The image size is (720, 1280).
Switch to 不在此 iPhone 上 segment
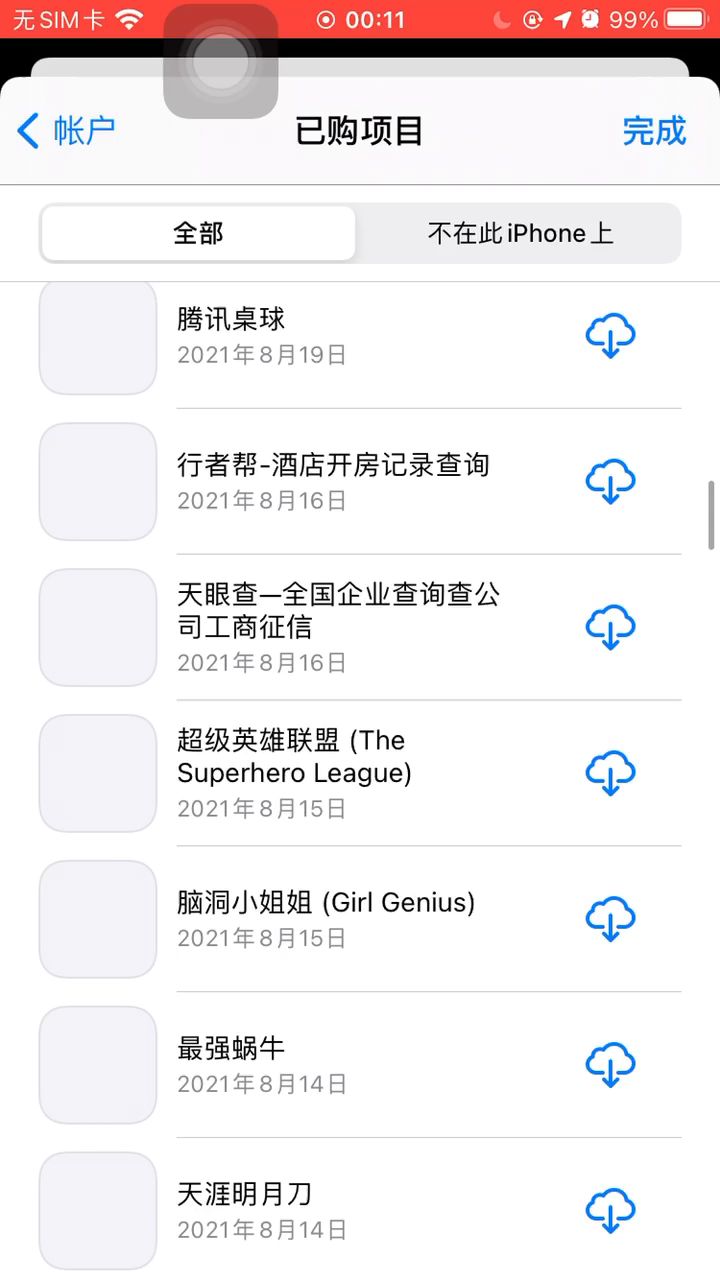[519, 234]
